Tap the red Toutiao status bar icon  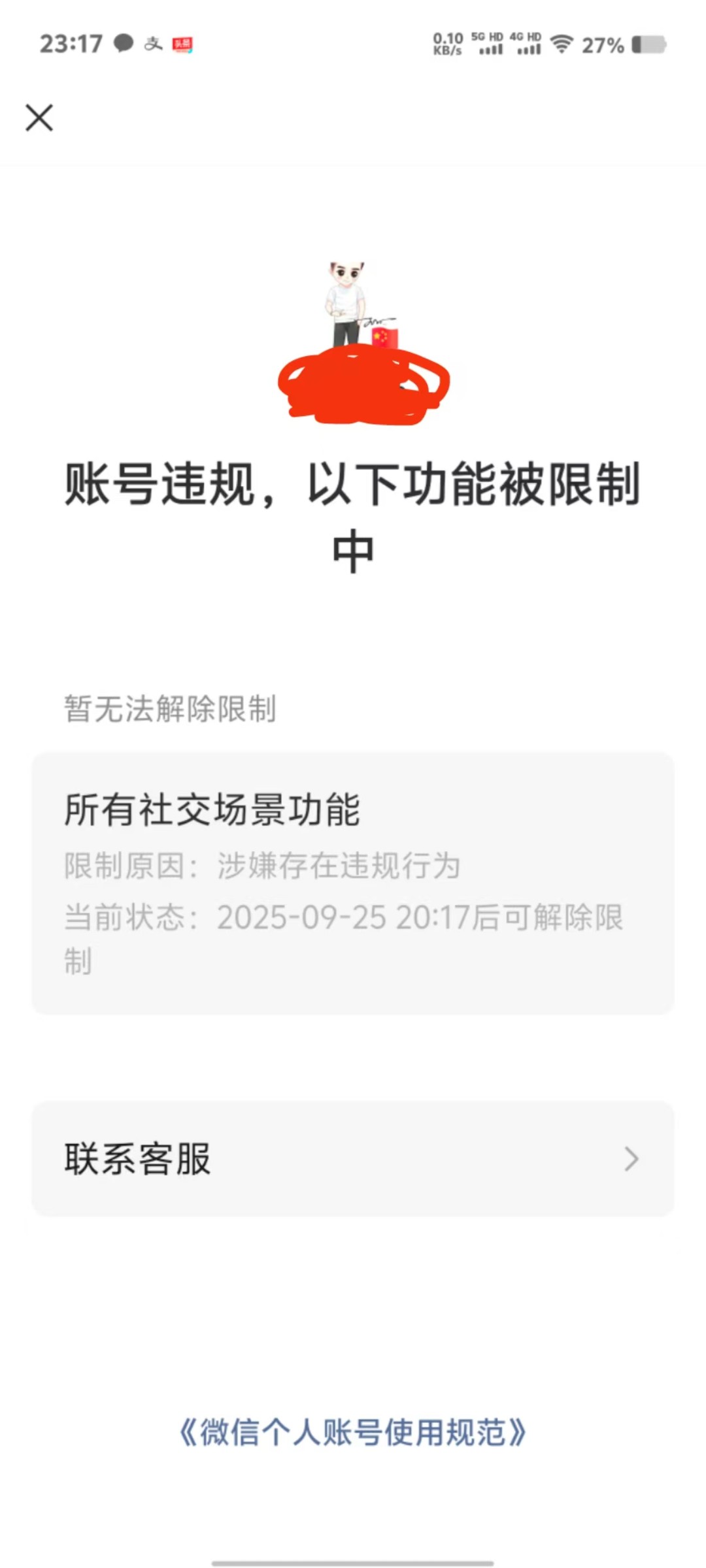[185, 44]
